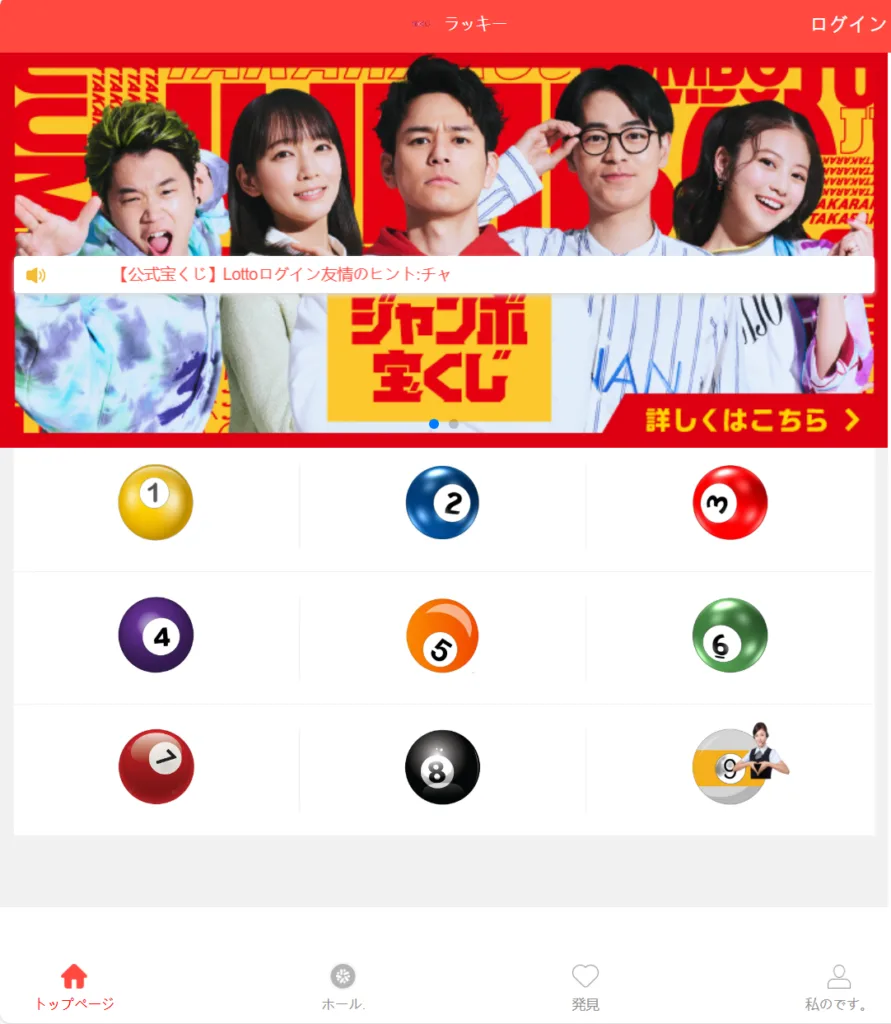Open the 発見 tab

pyautogui.click(x=585, y=987)
